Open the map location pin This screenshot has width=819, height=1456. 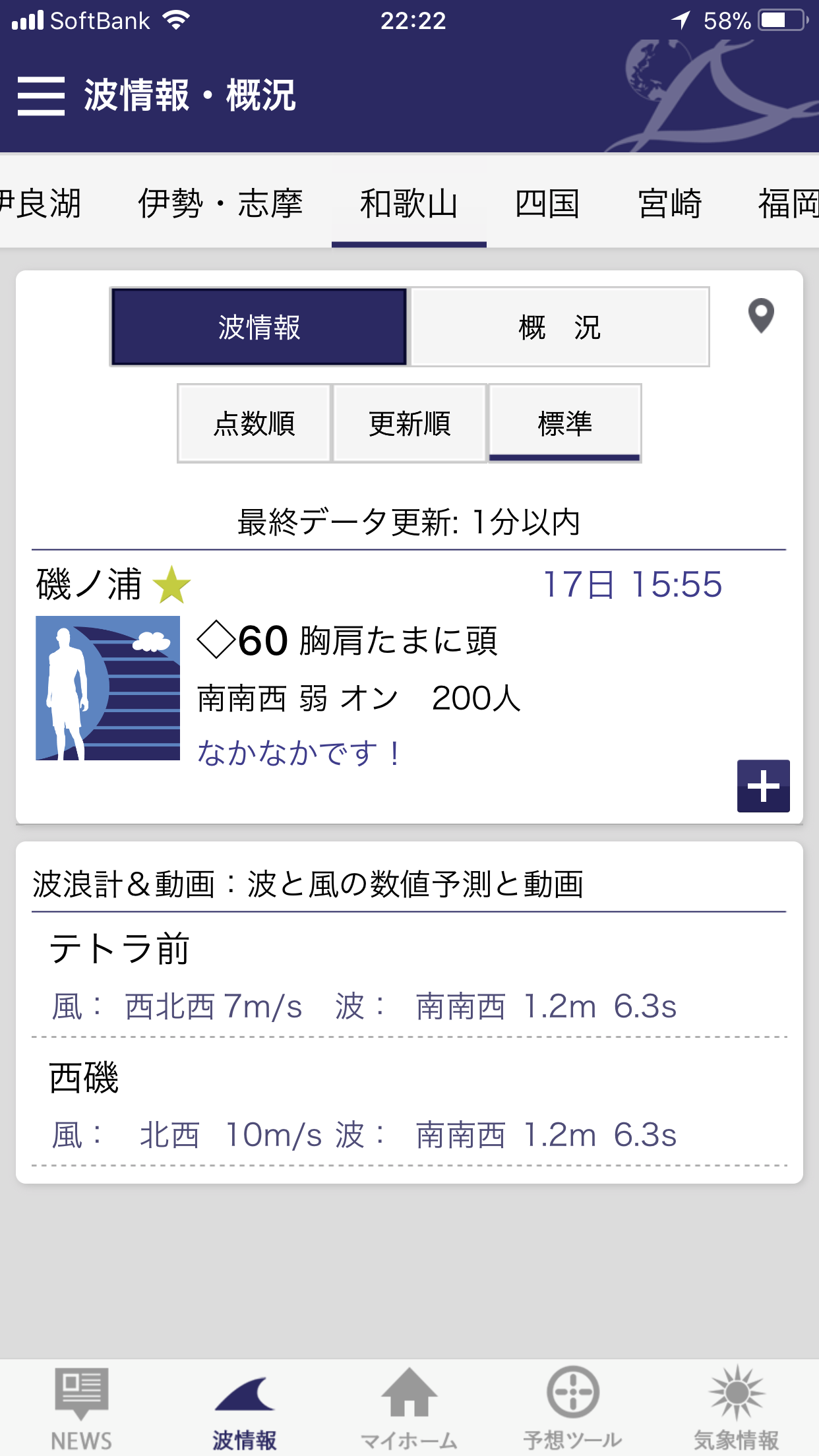[761, 316]
